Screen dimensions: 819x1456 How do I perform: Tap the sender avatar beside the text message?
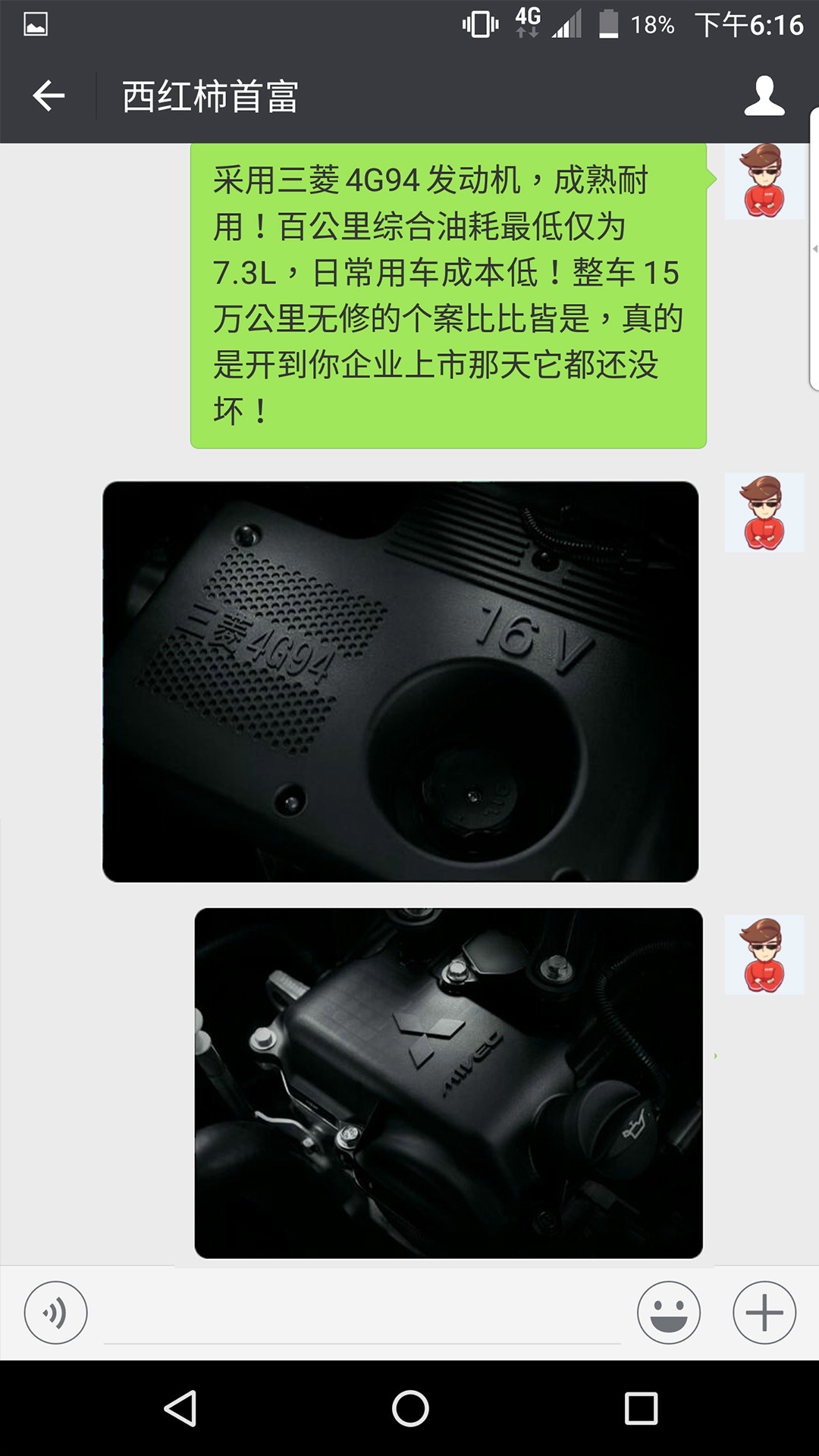tap(764, 180)
